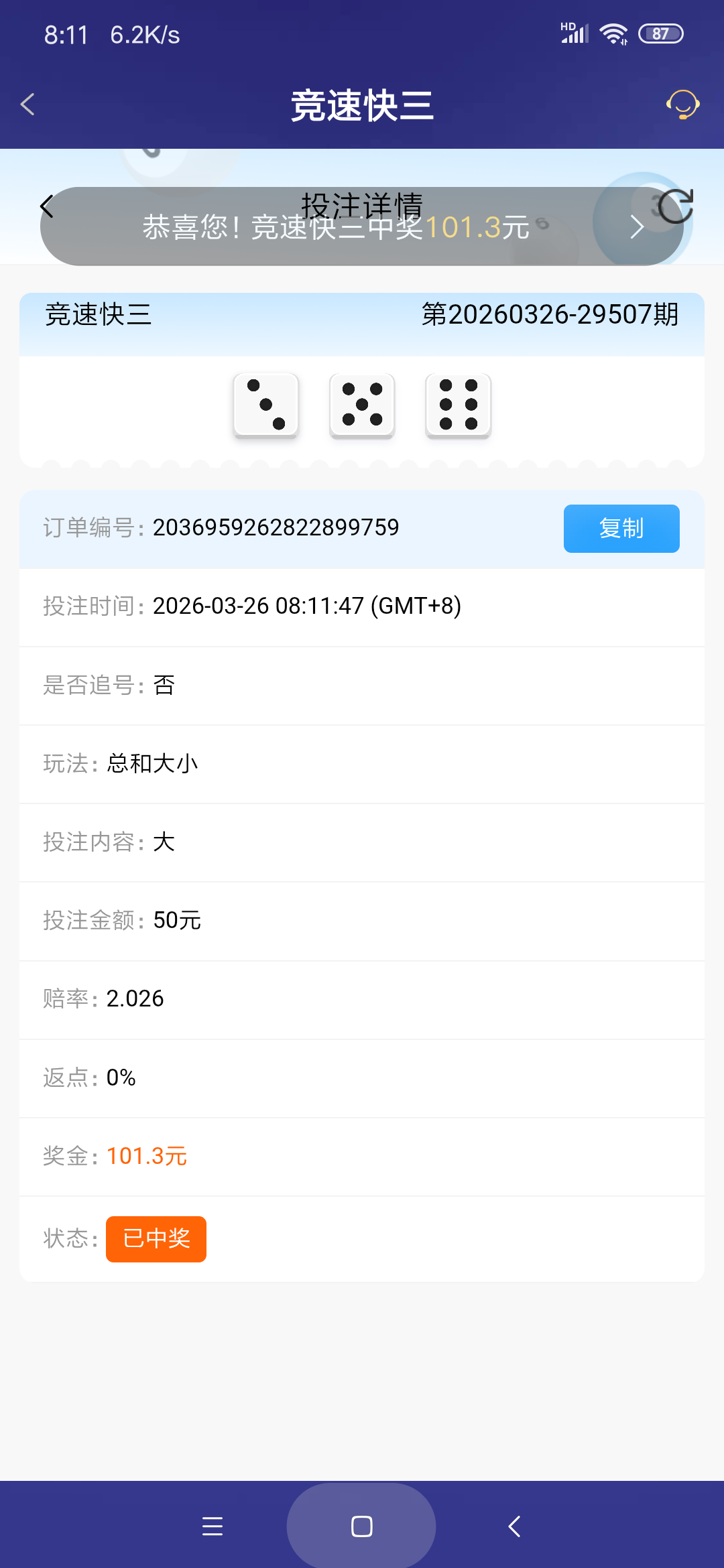Select the 竞速快三 title
Screen dimensions: 724x1568
(362, 105)
